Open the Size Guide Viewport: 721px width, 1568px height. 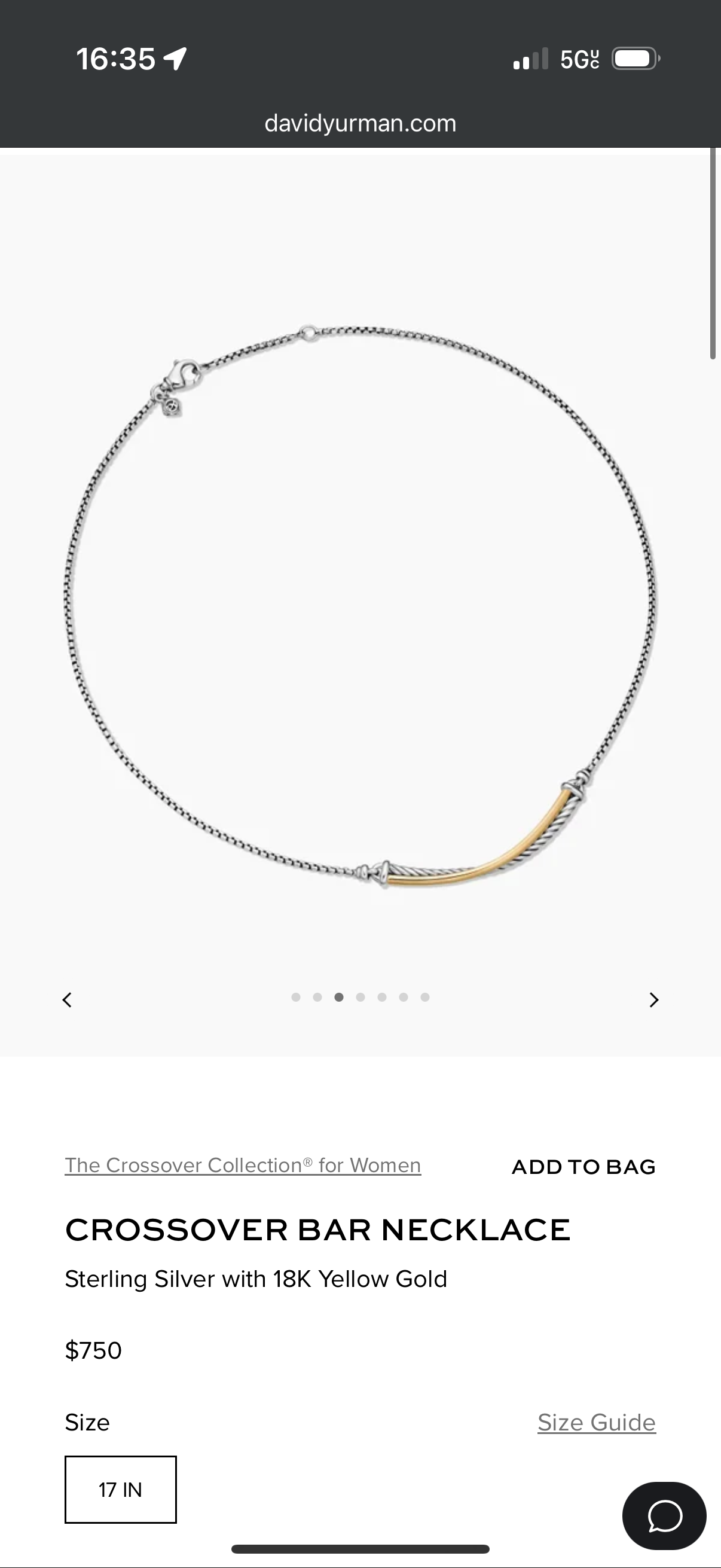pos(596,1423)
